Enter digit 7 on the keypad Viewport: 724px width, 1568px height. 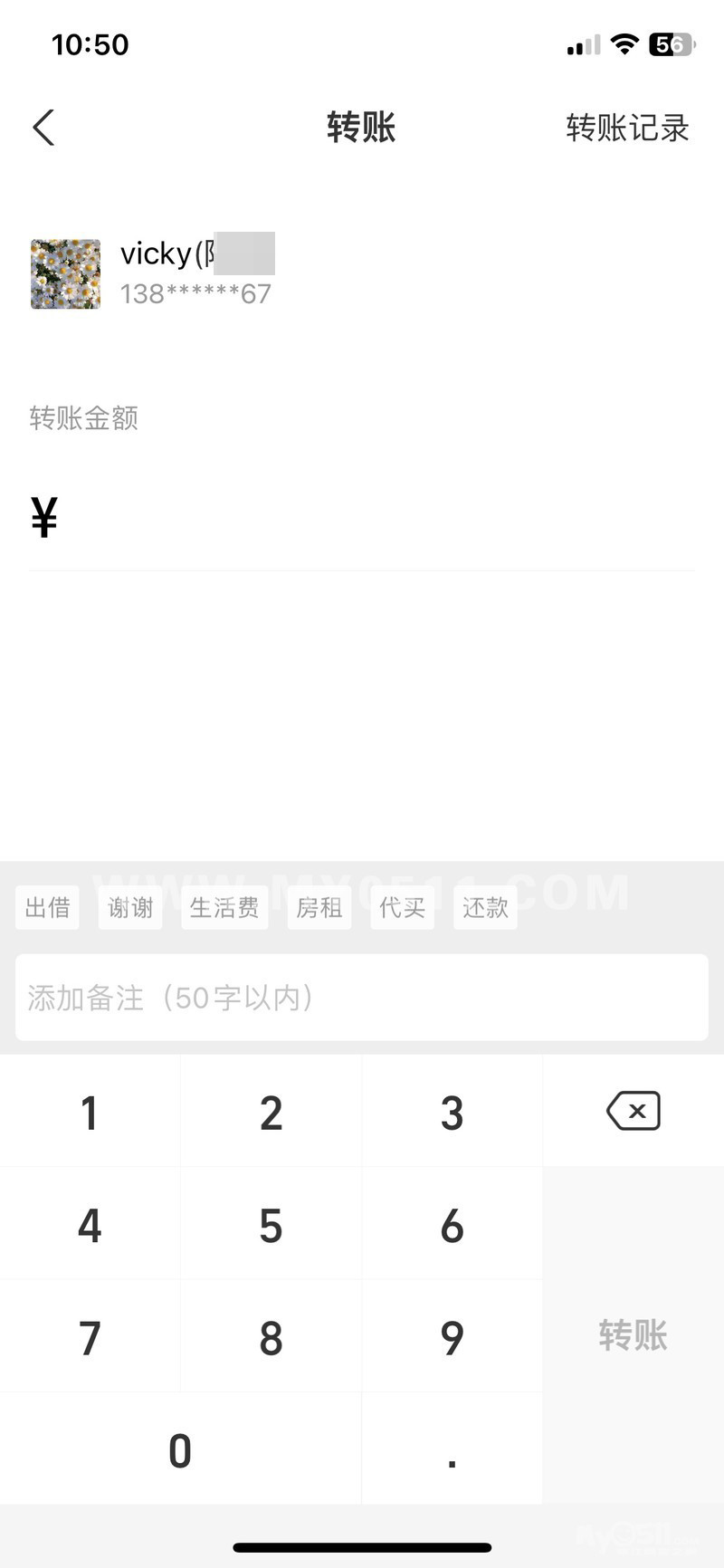pyautogui.click(x=90, y=1338)
